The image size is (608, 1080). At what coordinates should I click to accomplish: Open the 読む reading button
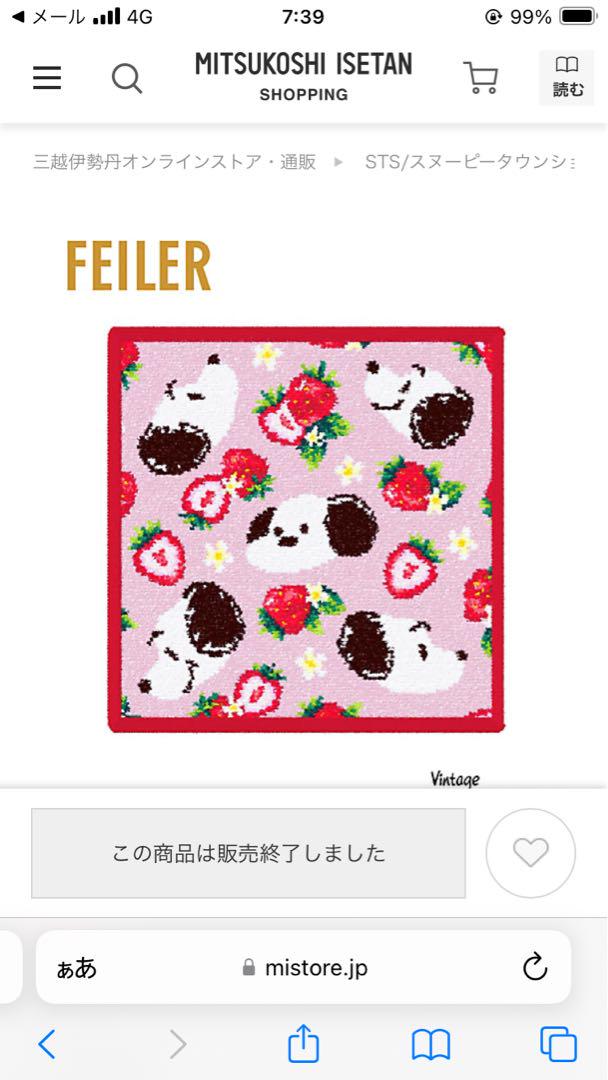(x=568, y=77)
